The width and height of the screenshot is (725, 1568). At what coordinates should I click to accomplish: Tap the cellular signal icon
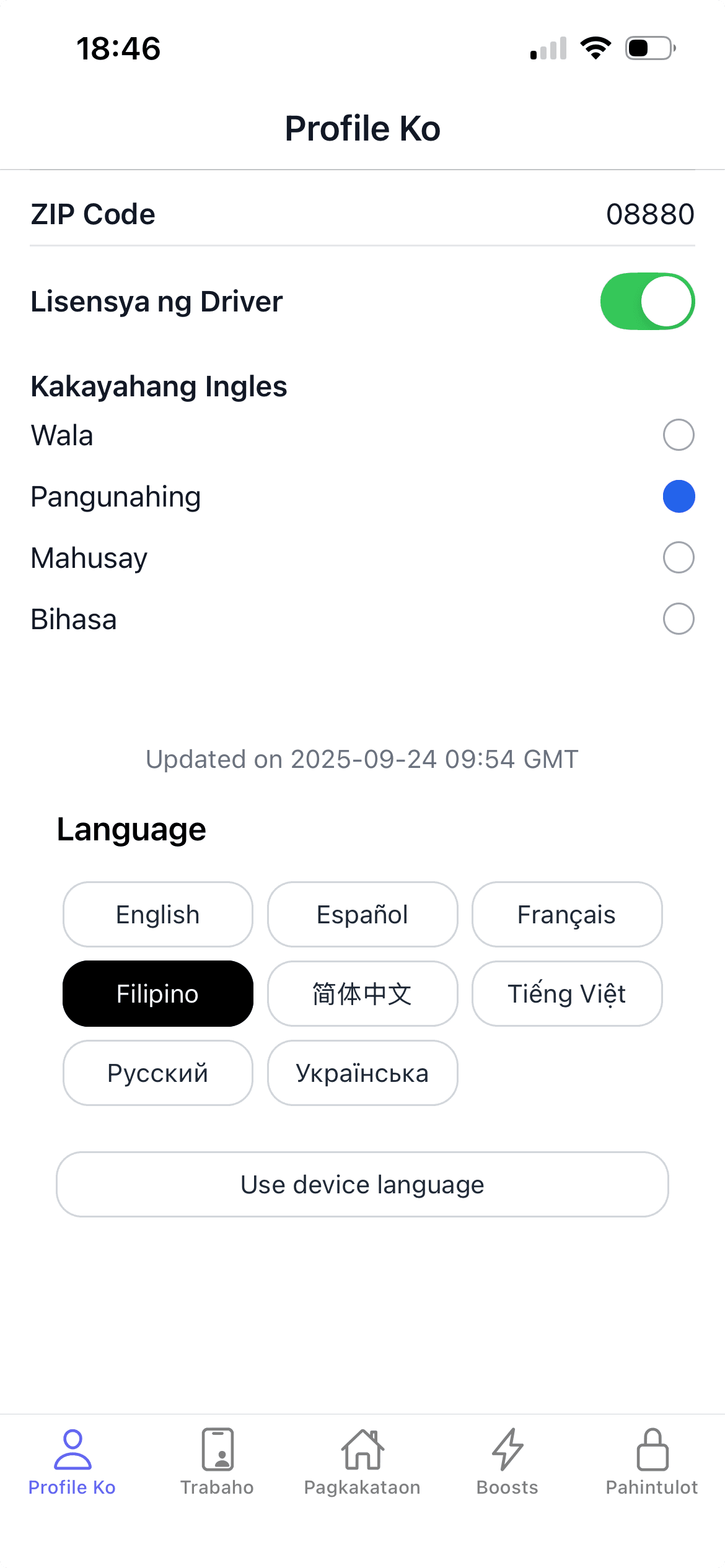click(x=548, y=48)
